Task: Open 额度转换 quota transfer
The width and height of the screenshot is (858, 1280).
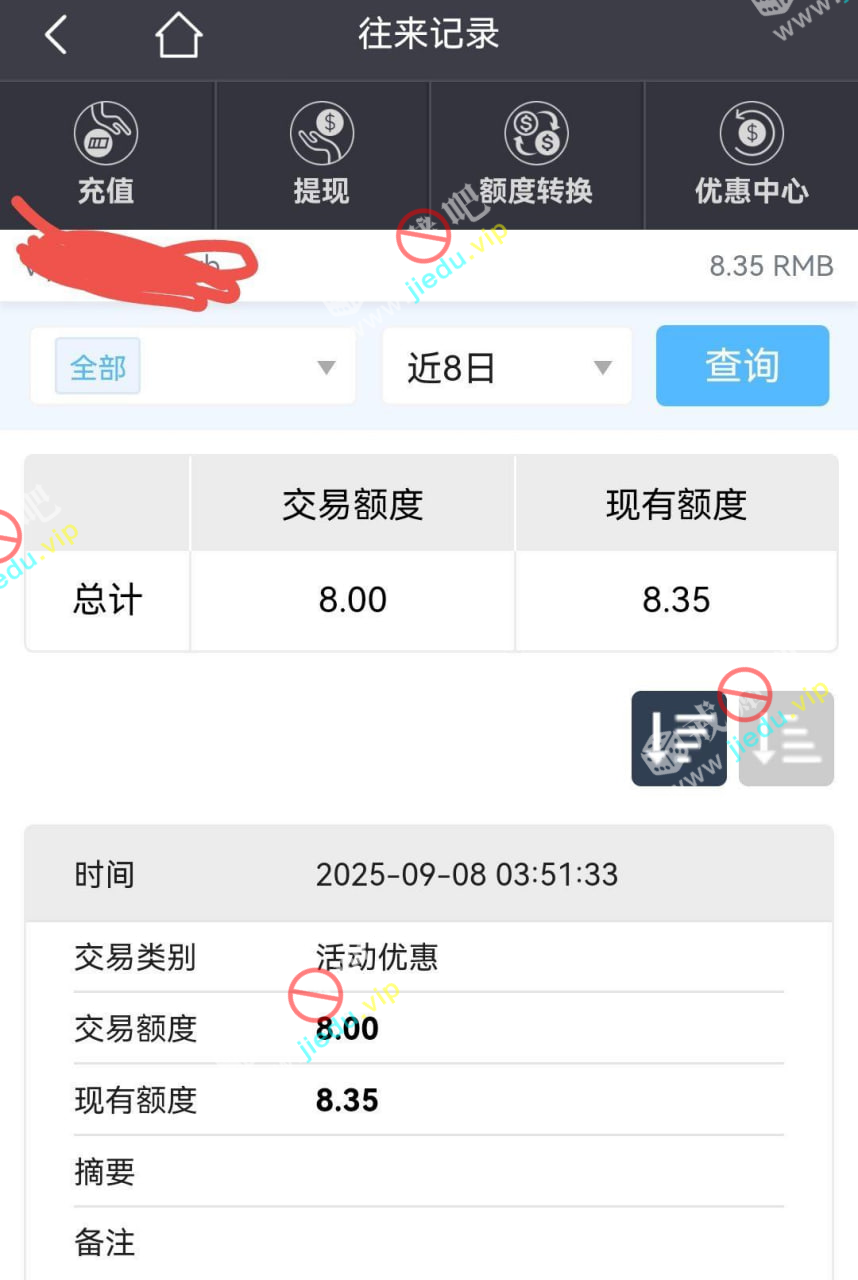Action: (x=536, y=154)
